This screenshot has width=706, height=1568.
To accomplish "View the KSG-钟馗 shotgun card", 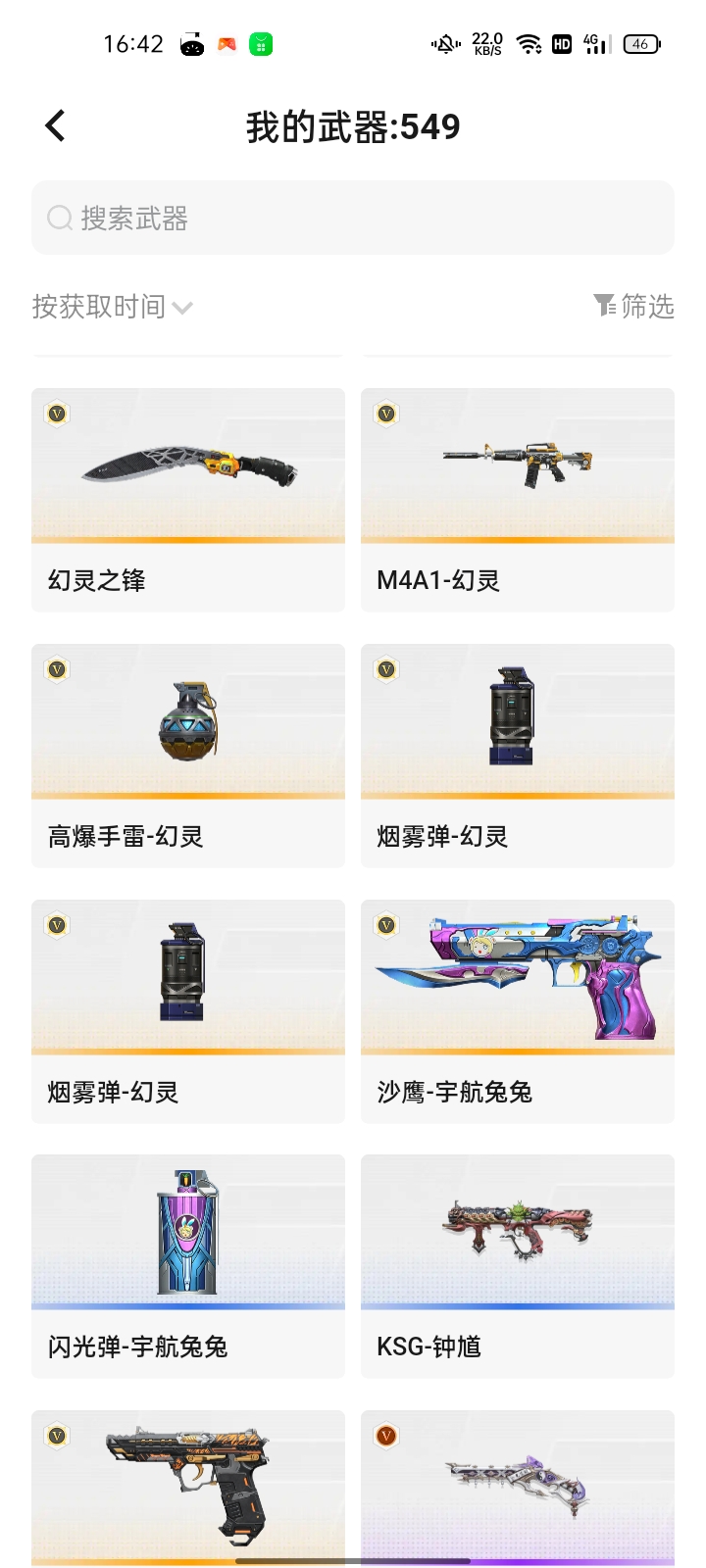I will (518, 1266).
